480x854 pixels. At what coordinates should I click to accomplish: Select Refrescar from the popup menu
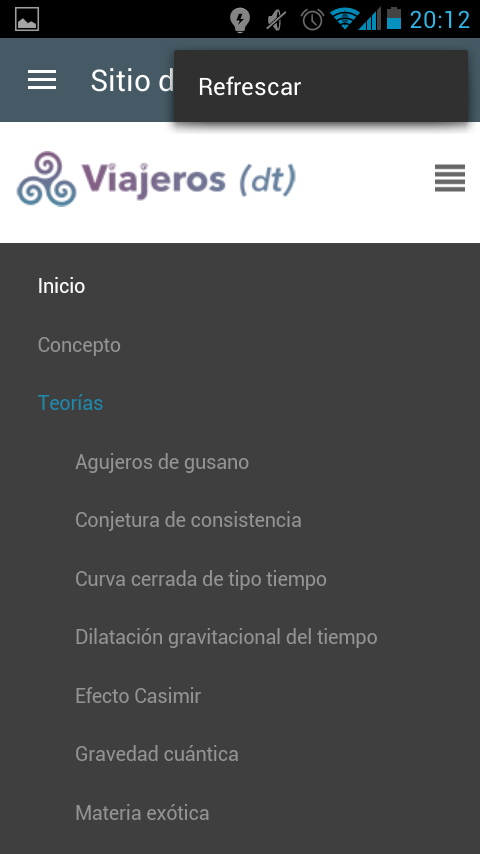(321, 87)
